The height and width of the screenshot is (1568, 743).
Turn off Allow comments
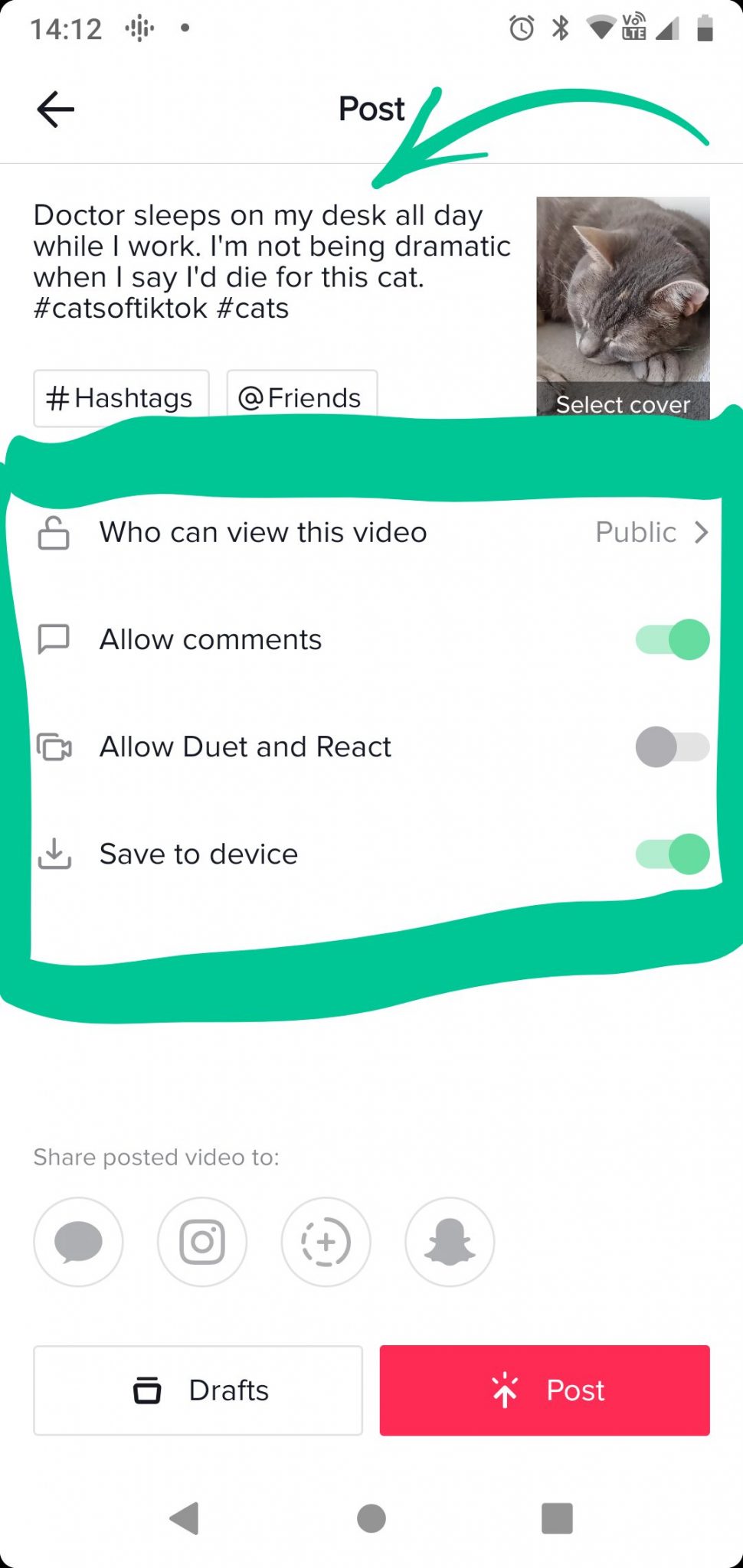(673, 639)
